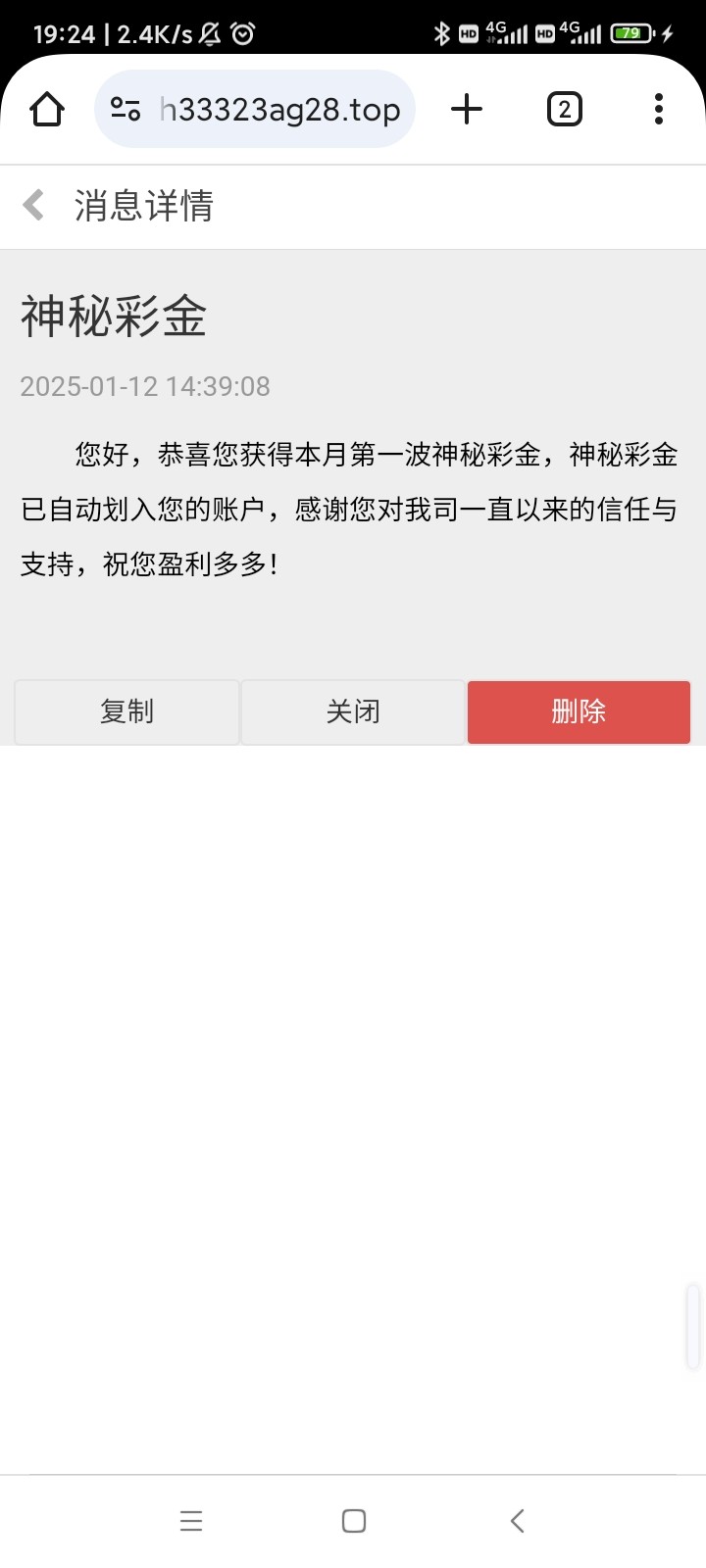Open the browser overflow menu
Viewport: 706px width, 1568px height.
point(659,109)
